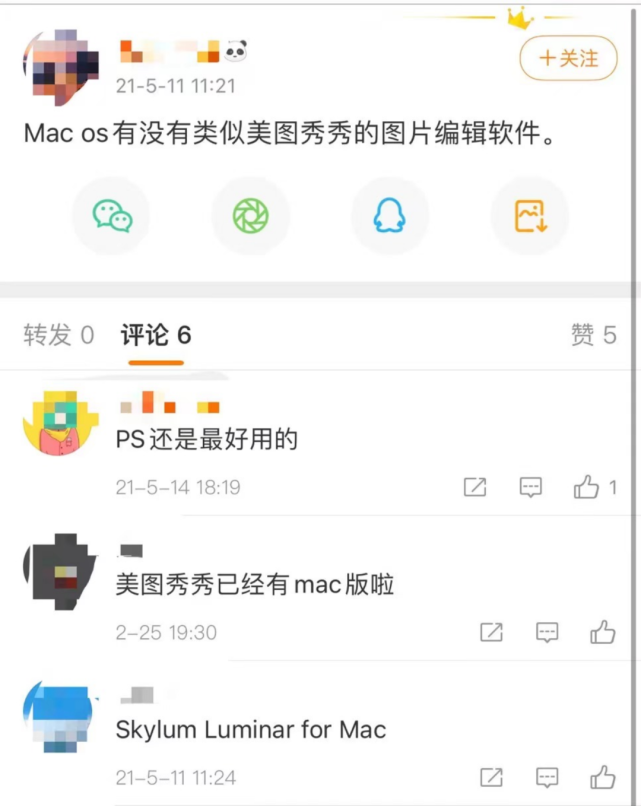This screenshot has height=806, width=641.
Task: Like the comment '美图秀秀已经有mac版啦'
Action: point(602,632)
